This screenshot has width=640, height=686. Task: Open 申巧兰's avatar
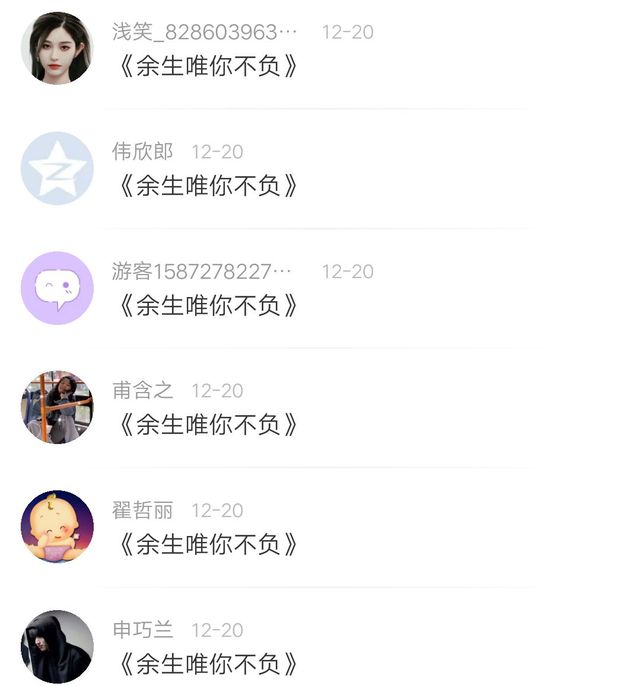(x=57, y=646)
